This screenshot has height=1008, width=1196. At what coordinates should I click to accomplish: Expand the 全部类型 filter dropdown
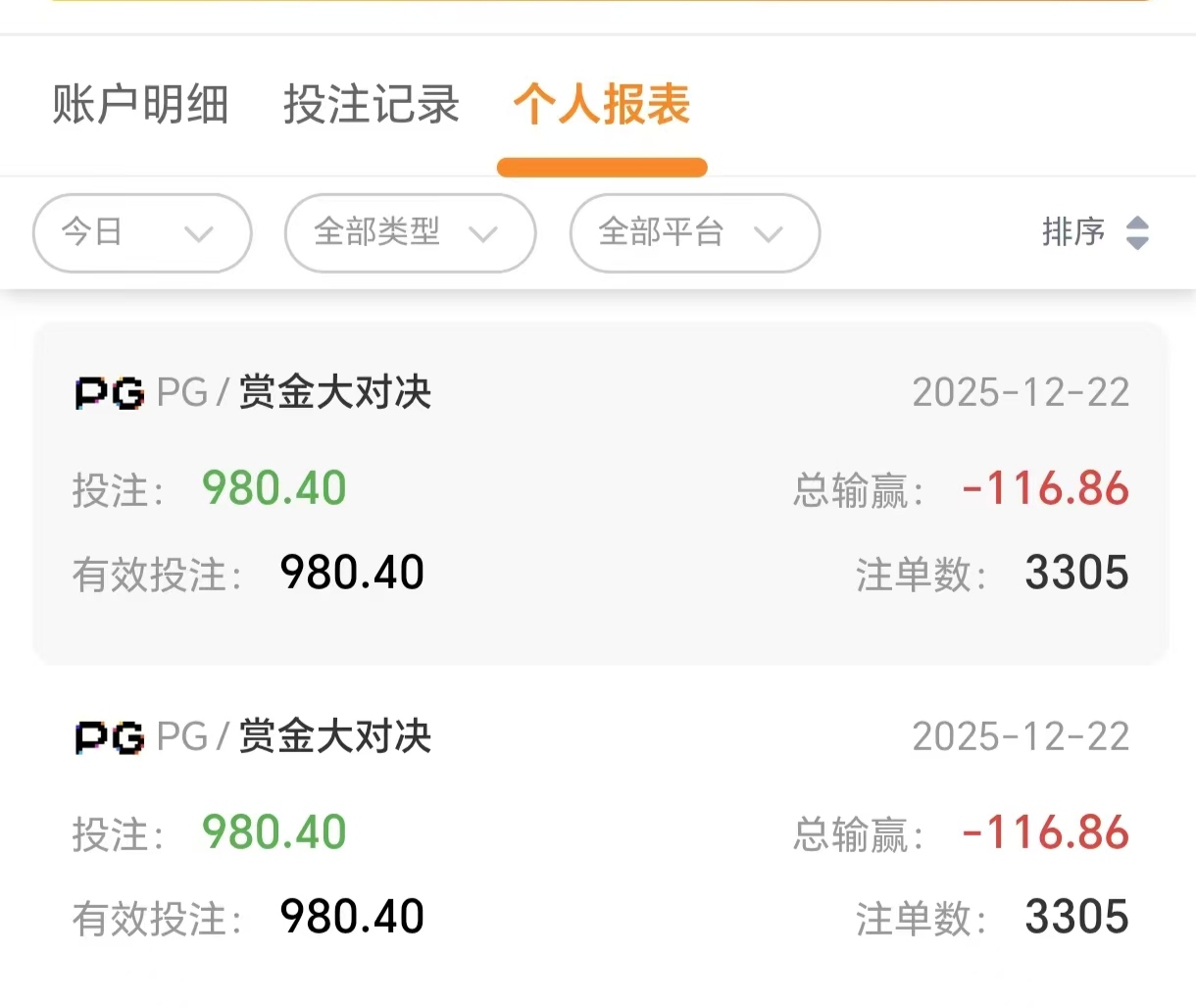pos(410,233)
